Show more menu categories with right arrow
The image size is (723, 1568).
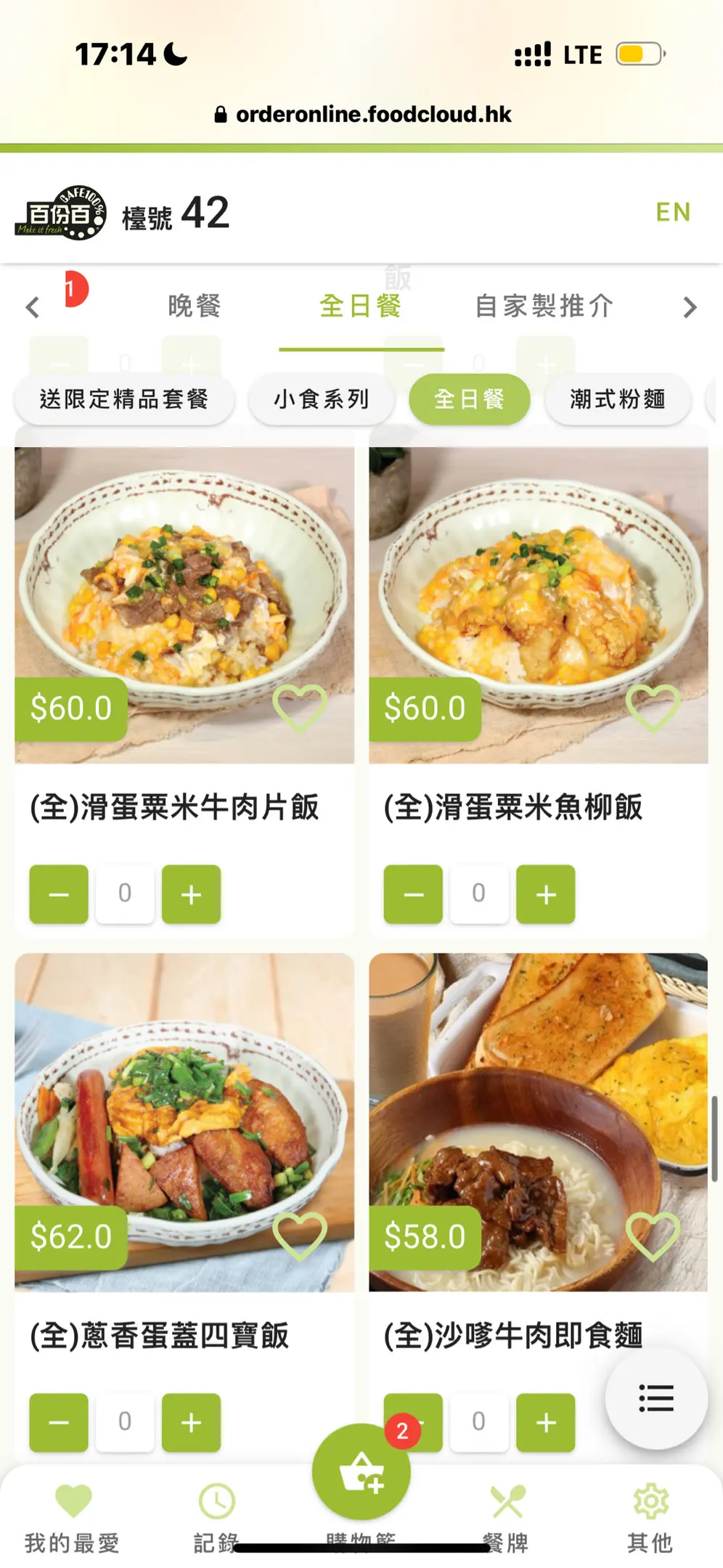click(690, 307)
